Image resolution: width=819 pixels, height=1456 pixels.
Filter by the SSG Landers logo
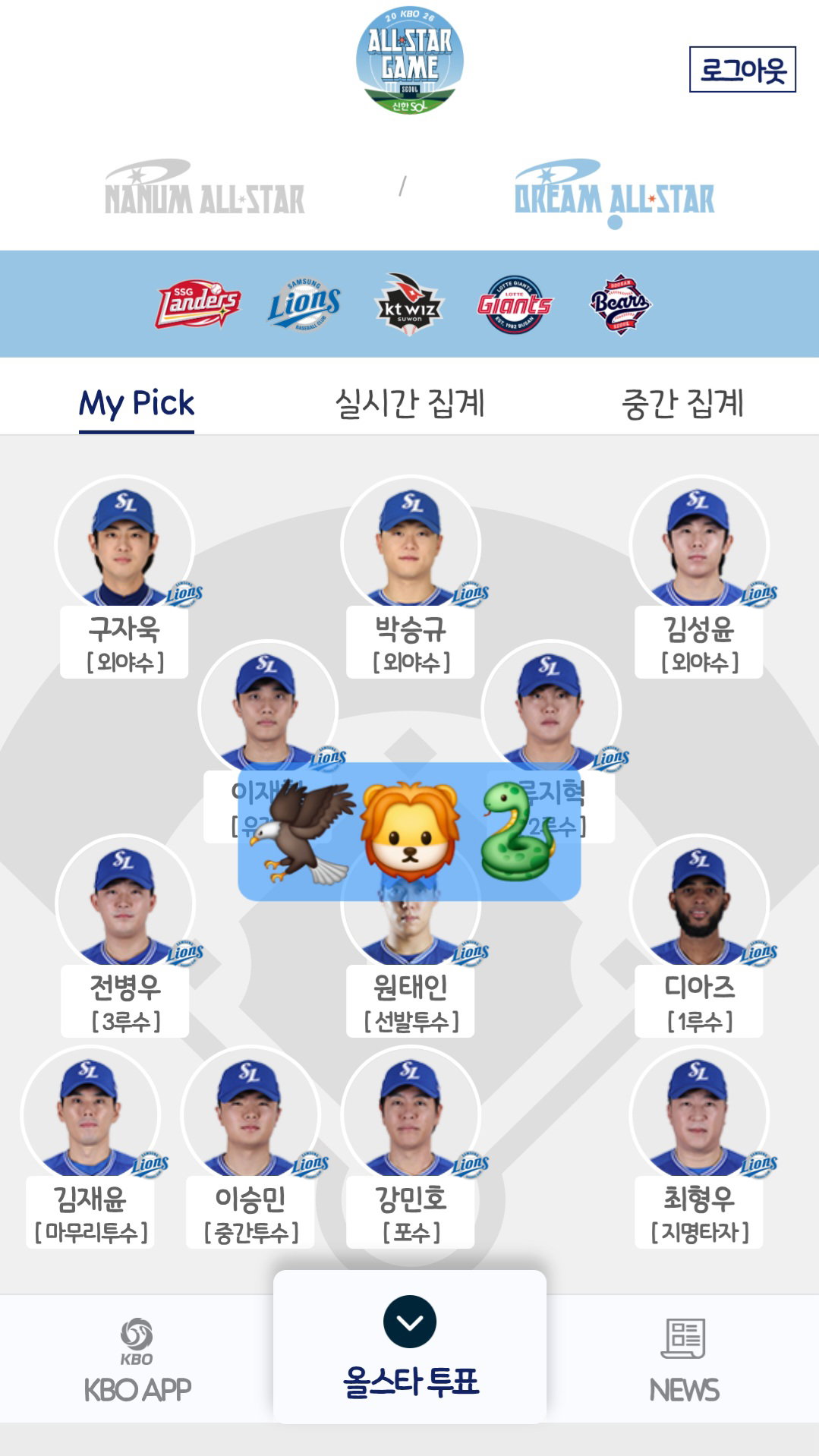198,304
